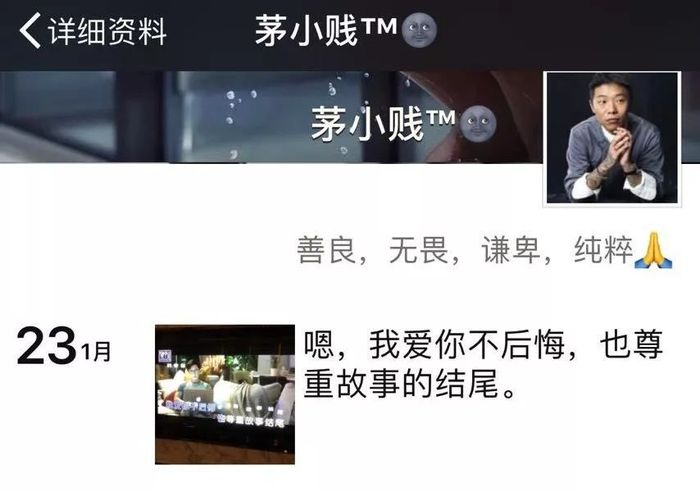Open the post 我爱你不后悔
700x492 pixels.
484,364
